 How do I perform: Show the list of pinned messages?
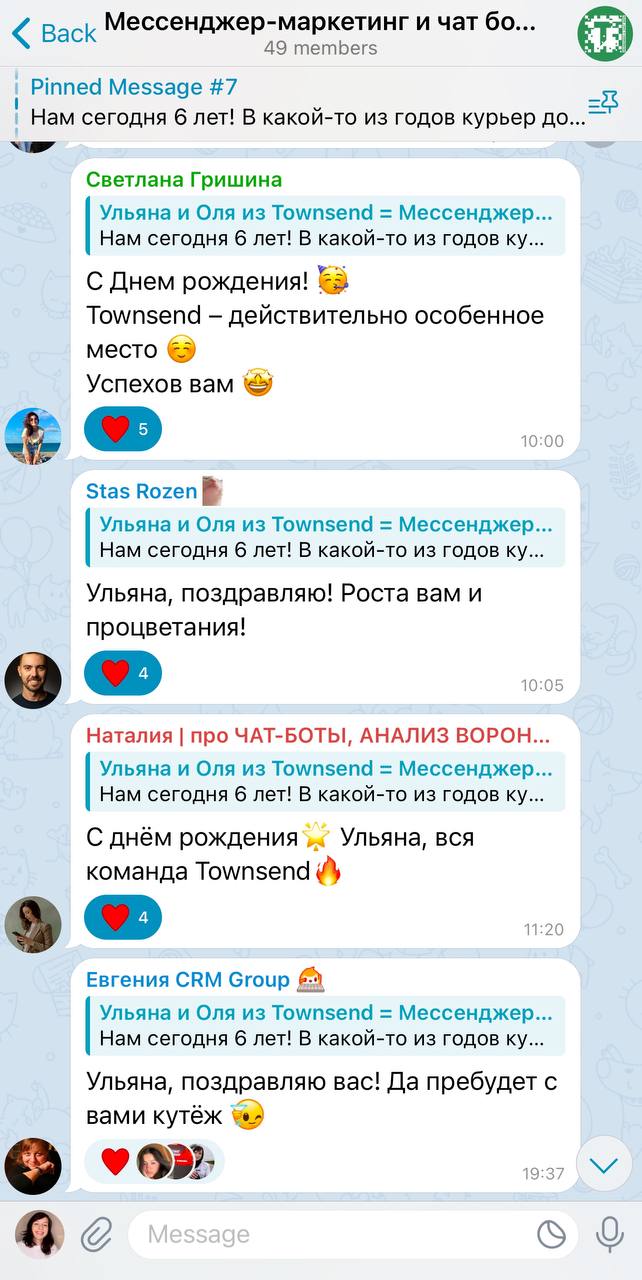click(603, 103)
